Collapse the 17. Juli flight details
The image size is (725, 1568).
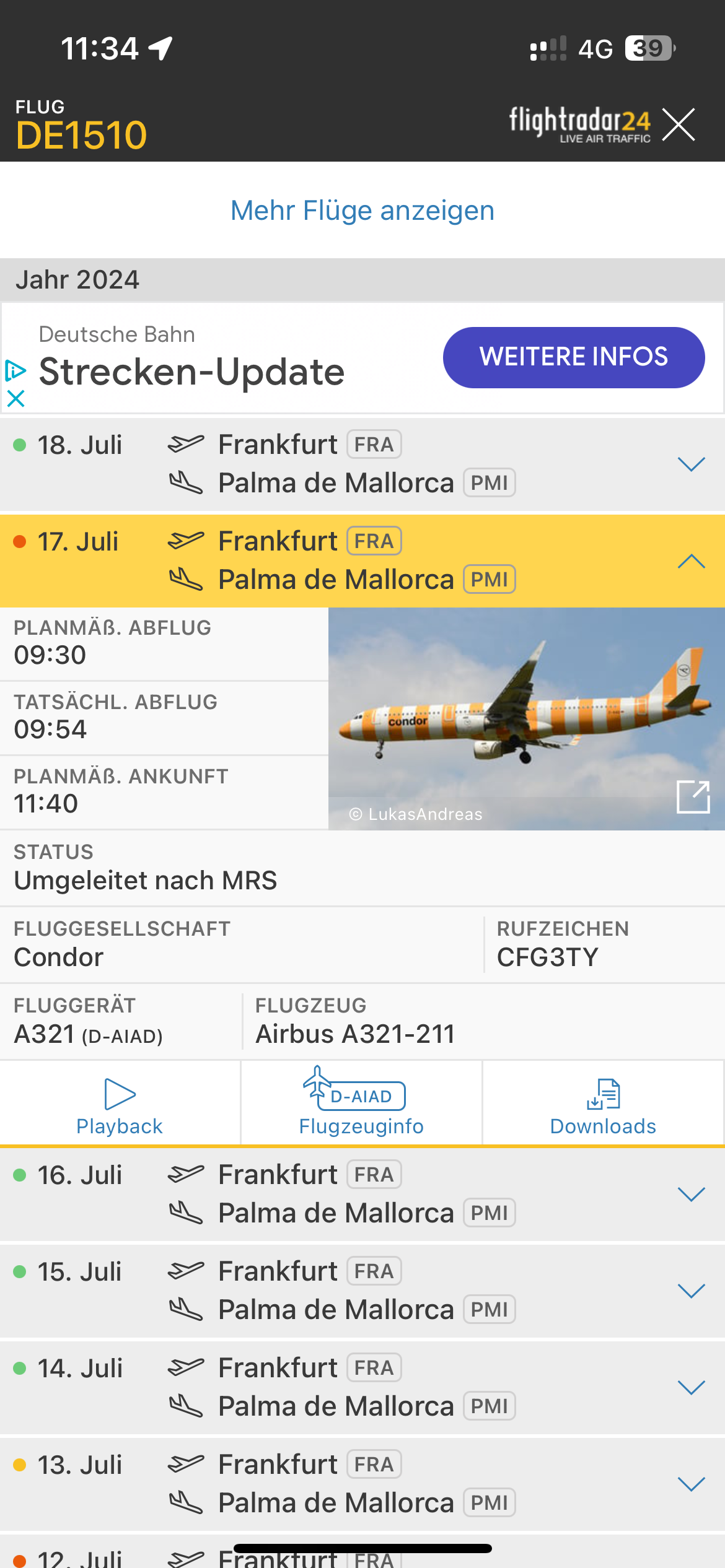(x=362, y=561)
